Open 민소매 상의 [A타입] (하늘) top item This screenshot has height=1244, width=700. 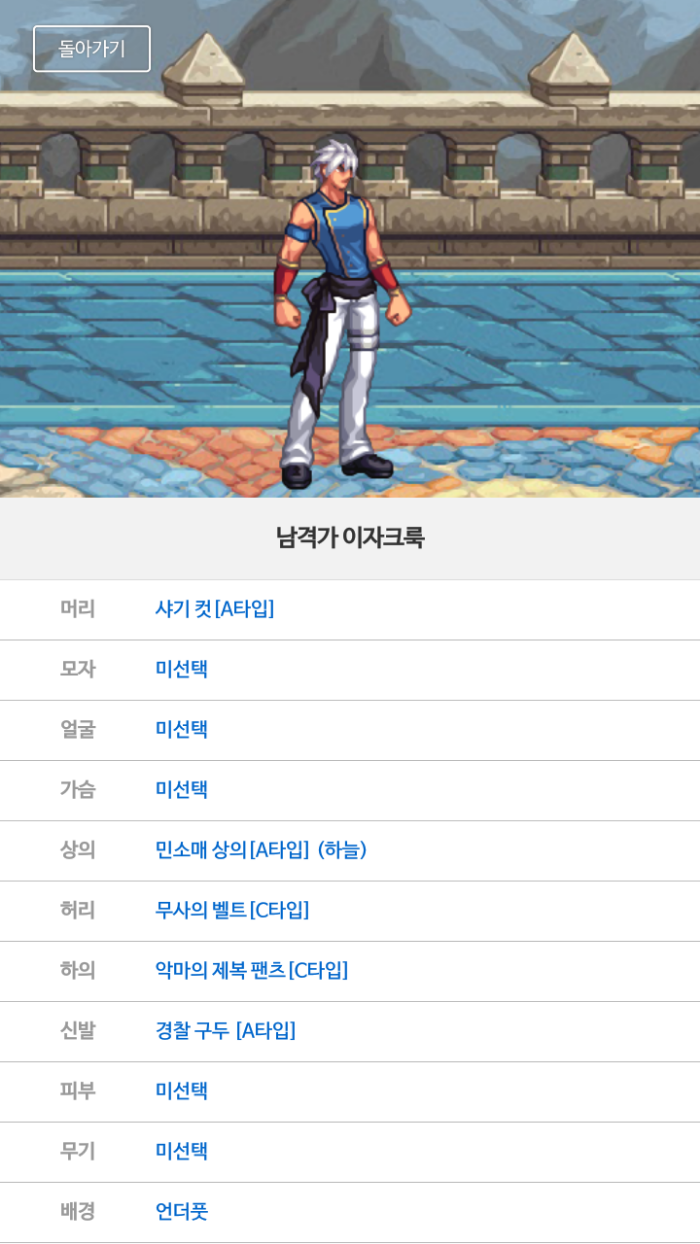(261, 850)
